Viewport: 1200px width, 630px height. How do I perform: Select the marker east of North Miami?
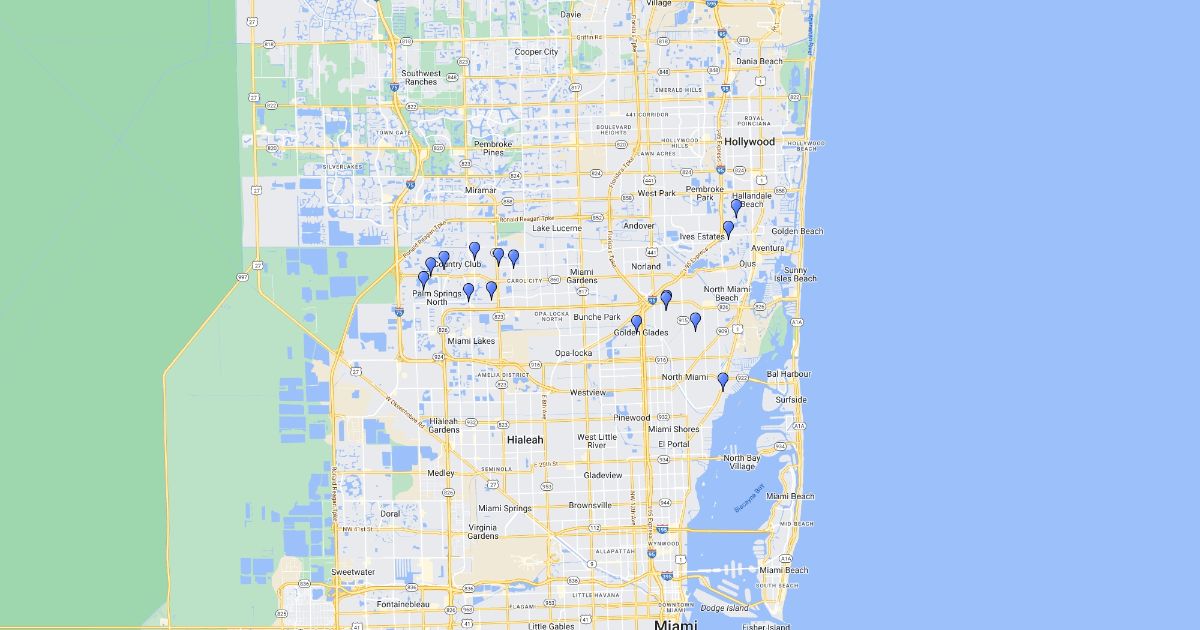coord(723,380)
